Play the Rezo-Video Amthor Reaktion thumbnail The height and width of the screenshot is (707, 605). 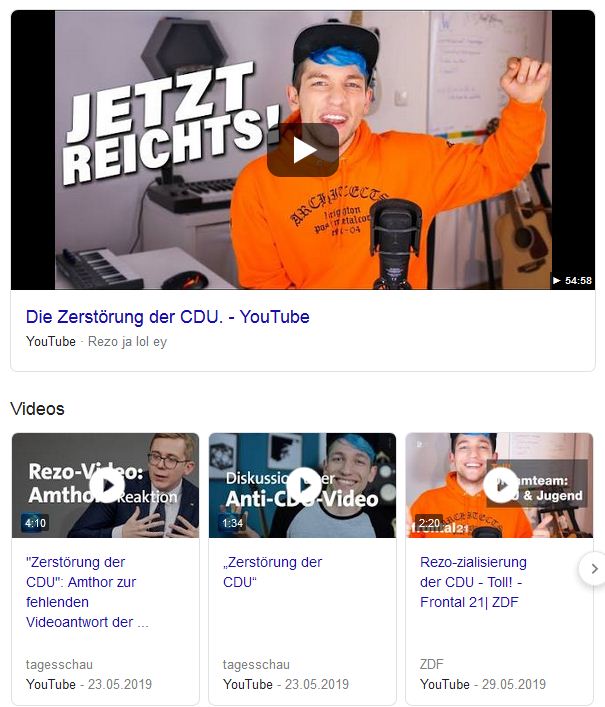(x=106, y=485)
